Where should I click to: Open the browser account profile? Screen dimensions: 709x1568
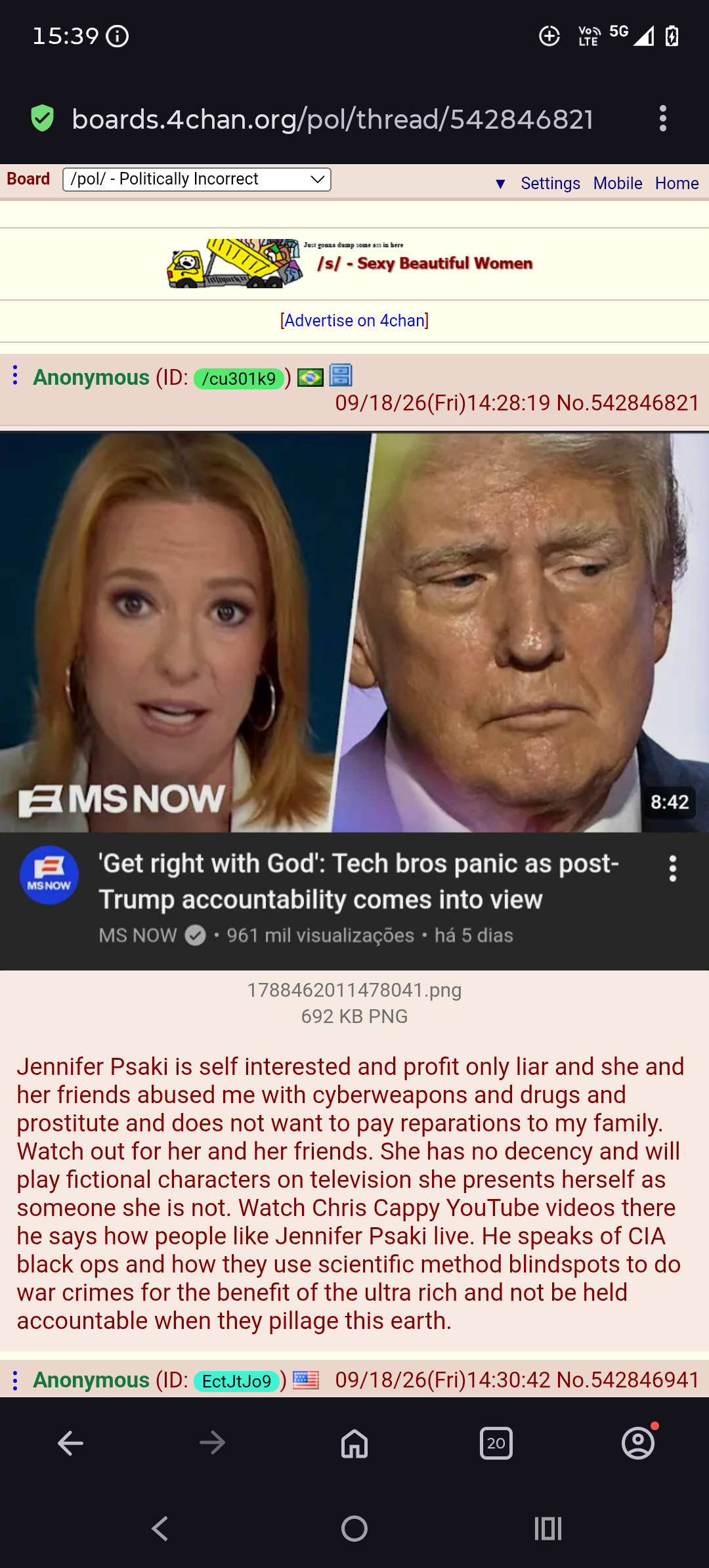tap(638, 1443)
